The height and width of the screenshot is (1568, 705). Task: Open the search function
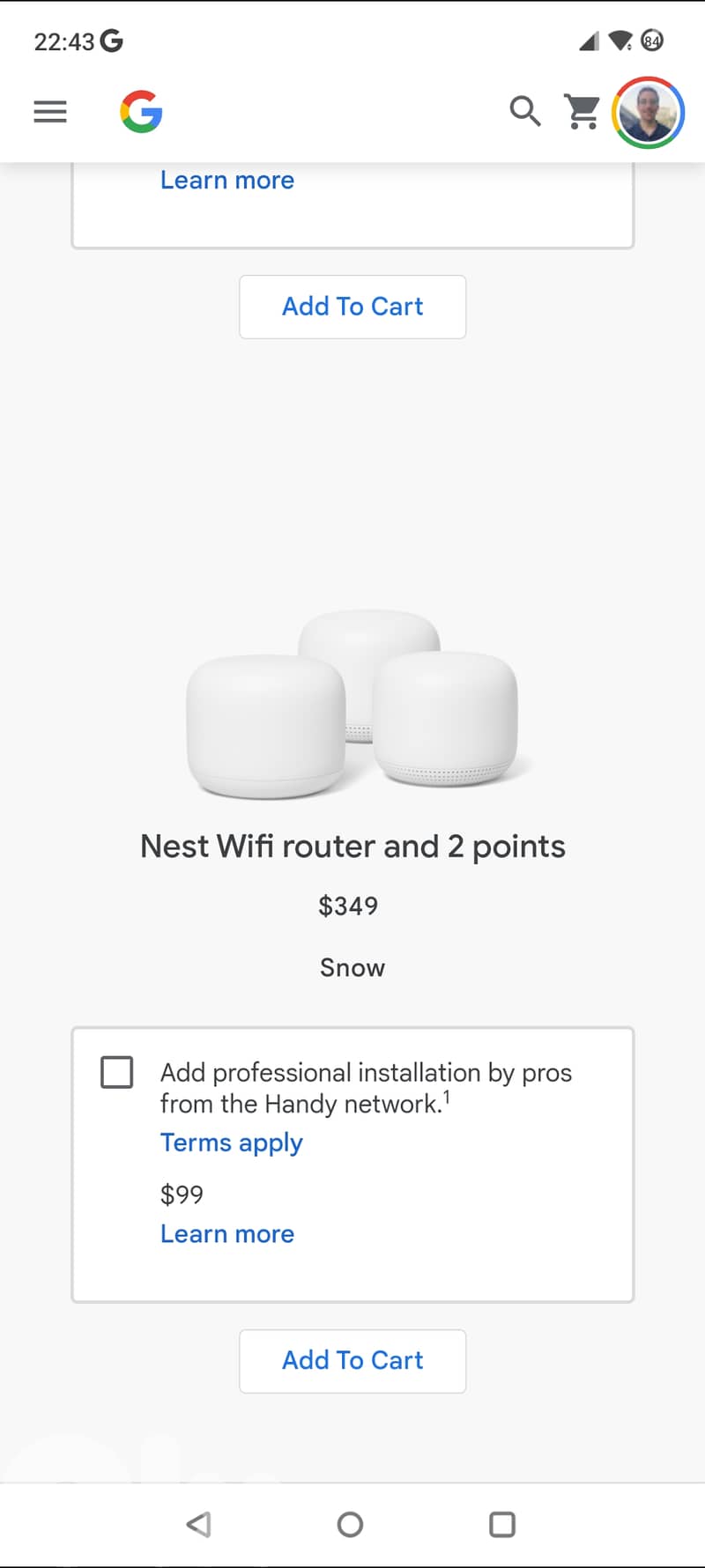click(x=524, y=112)
